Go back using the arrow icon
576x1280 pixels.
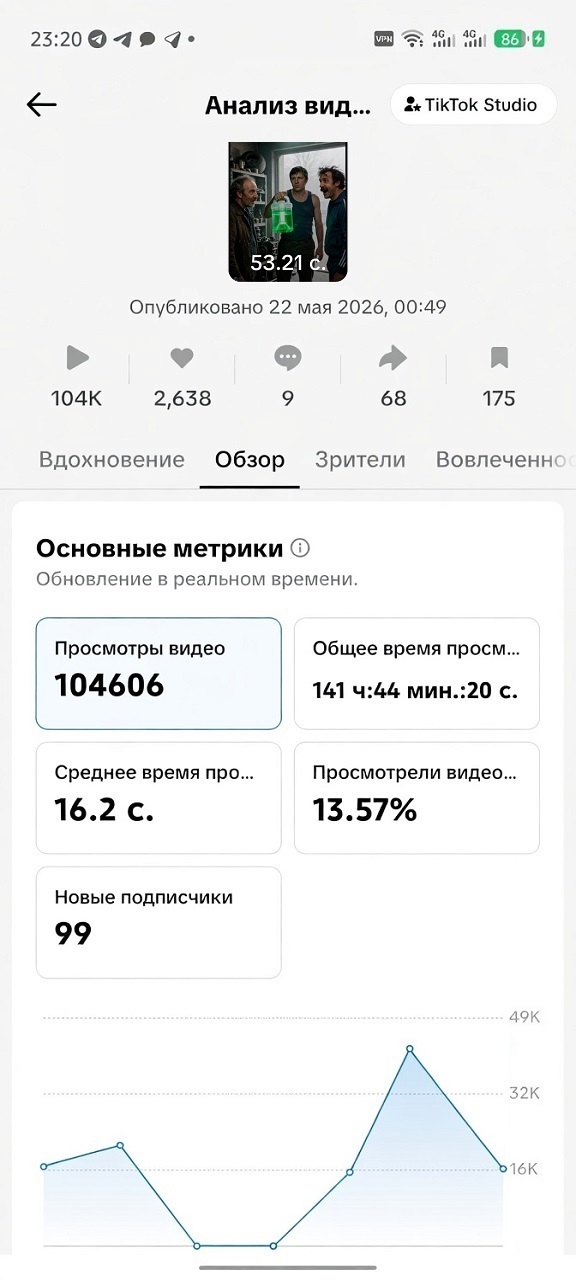(x=41, y=104)
